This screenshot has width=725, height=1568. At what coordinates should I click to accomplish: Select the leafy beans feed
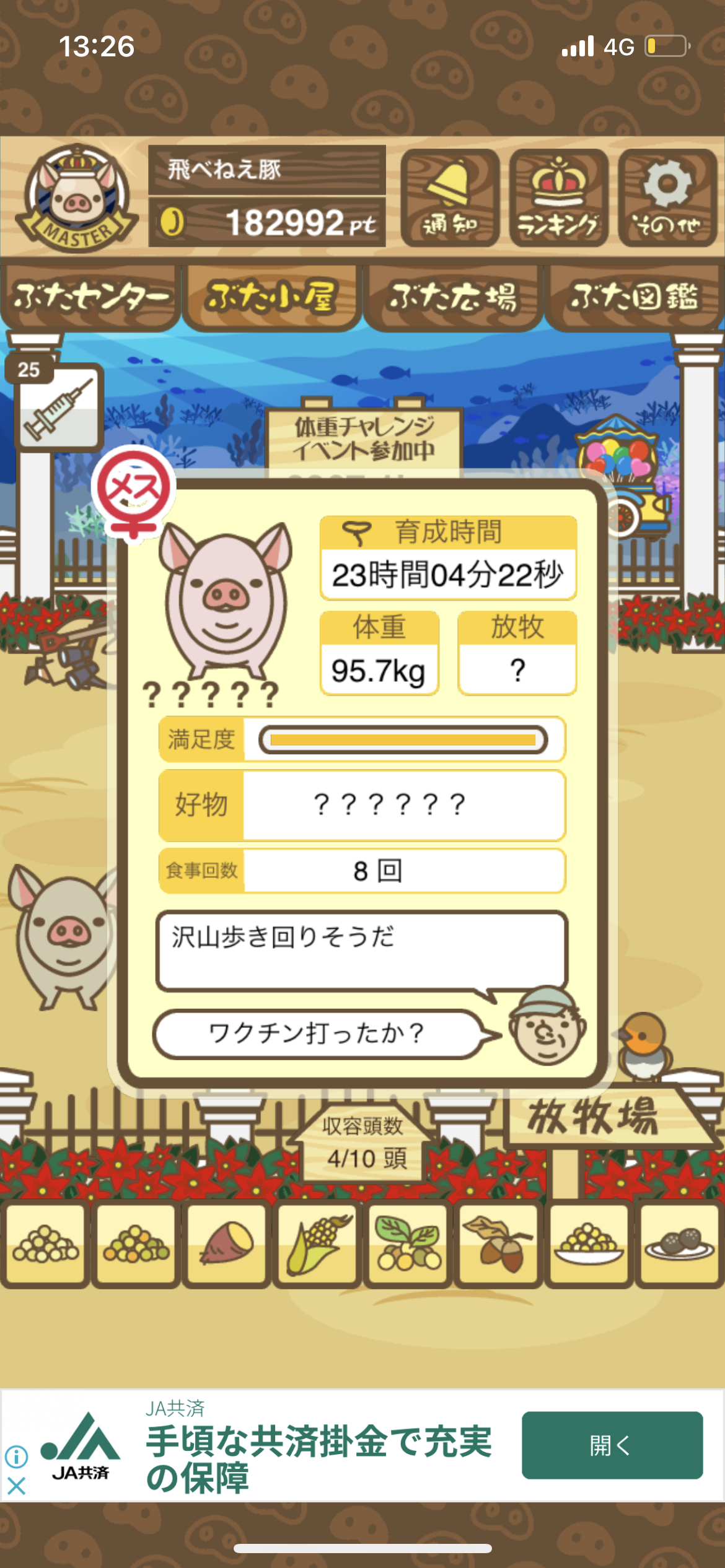[x=408, y=1244]
